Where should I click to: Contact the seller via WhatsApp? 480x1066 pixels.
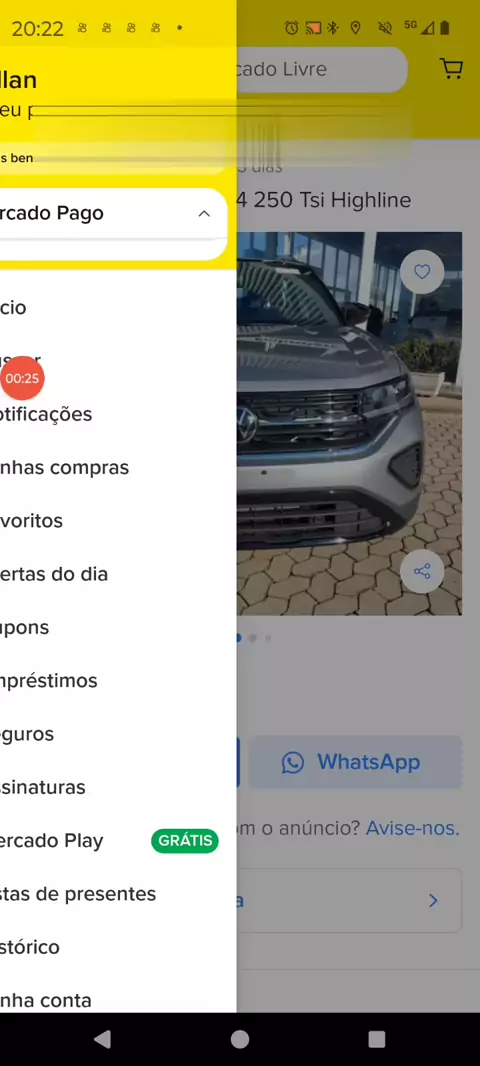pos(356,762)
